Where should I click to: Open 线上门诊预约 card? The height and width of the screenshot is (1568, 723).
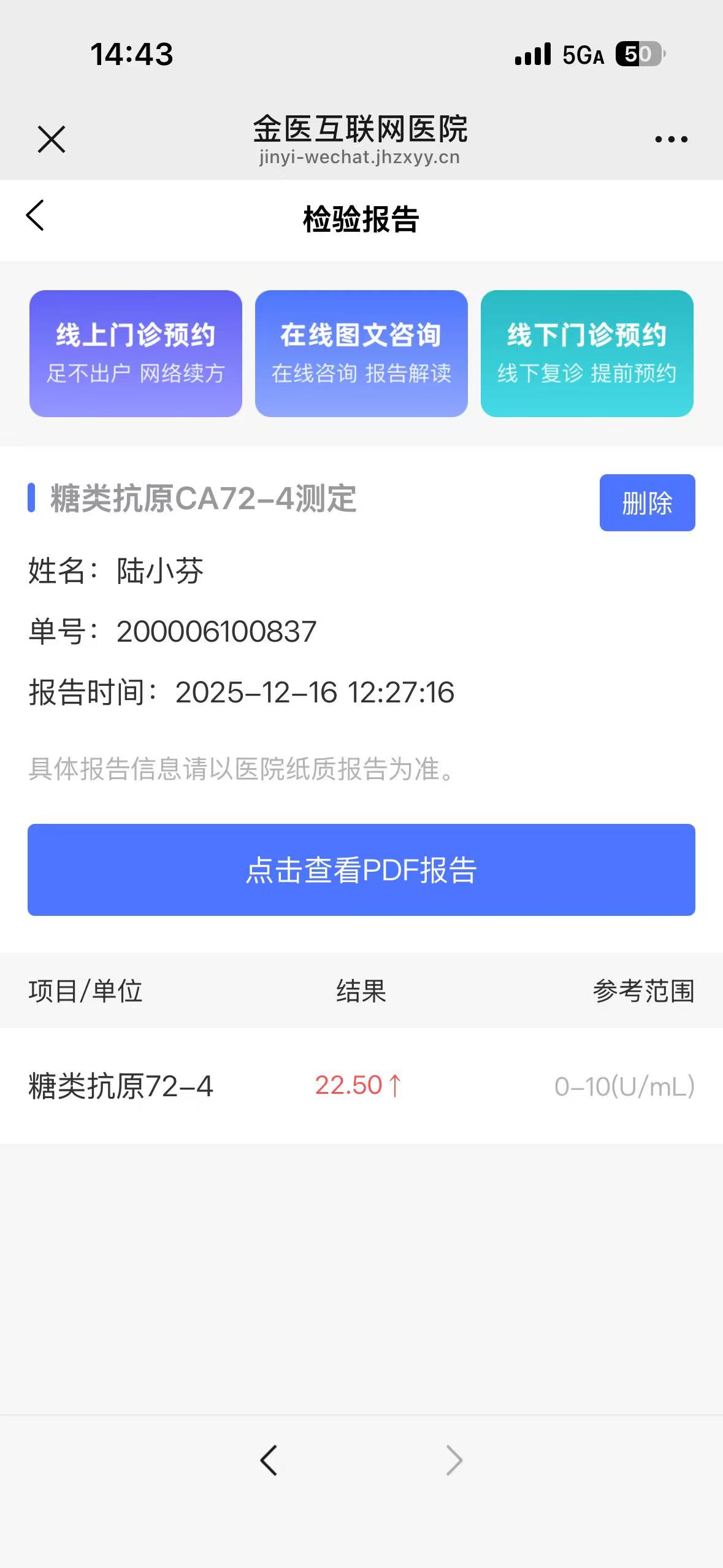pos(136,353)
